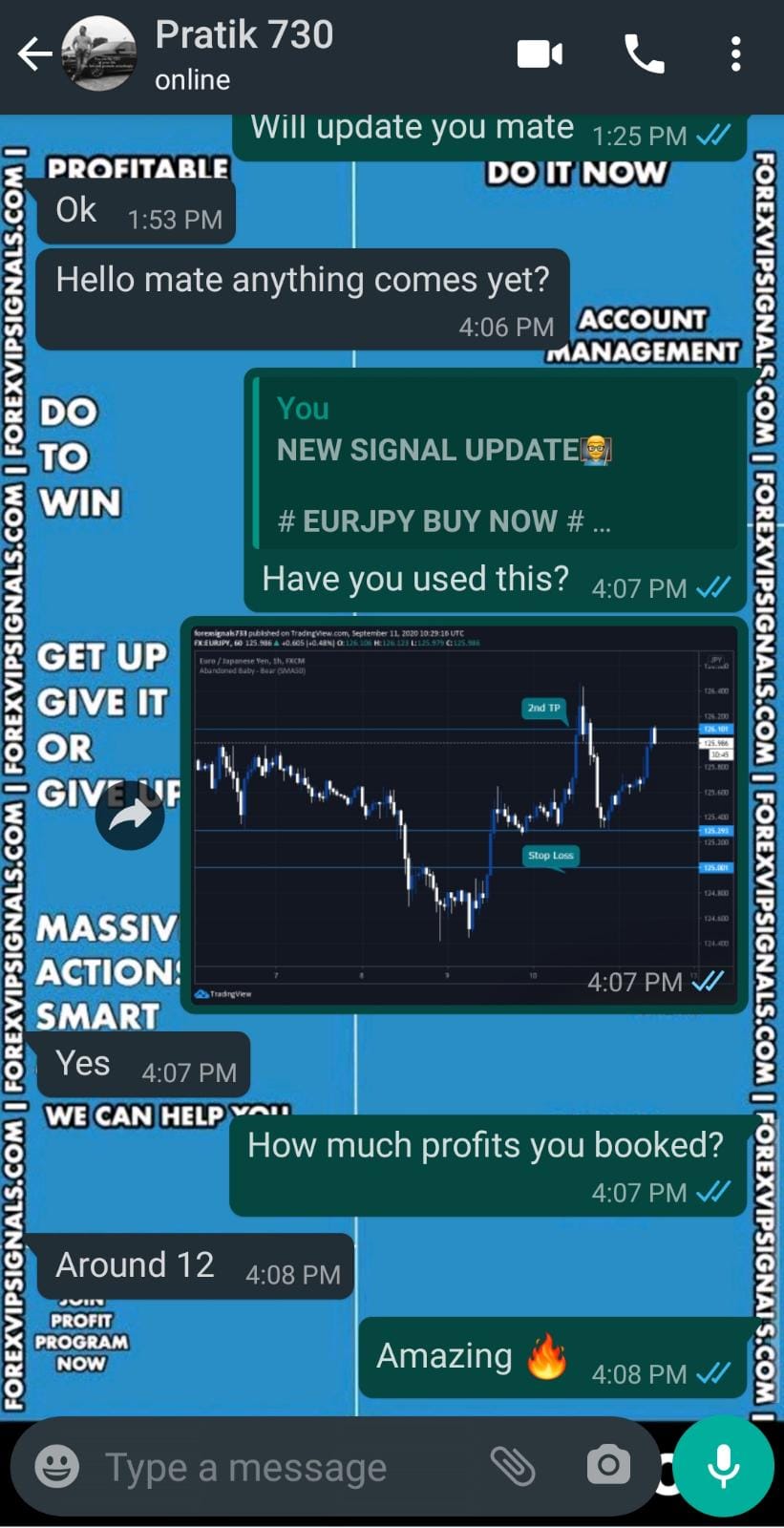The image size is (784, 1528).
Task: Open the EURJPY chart image
Action: coord(463,812)
